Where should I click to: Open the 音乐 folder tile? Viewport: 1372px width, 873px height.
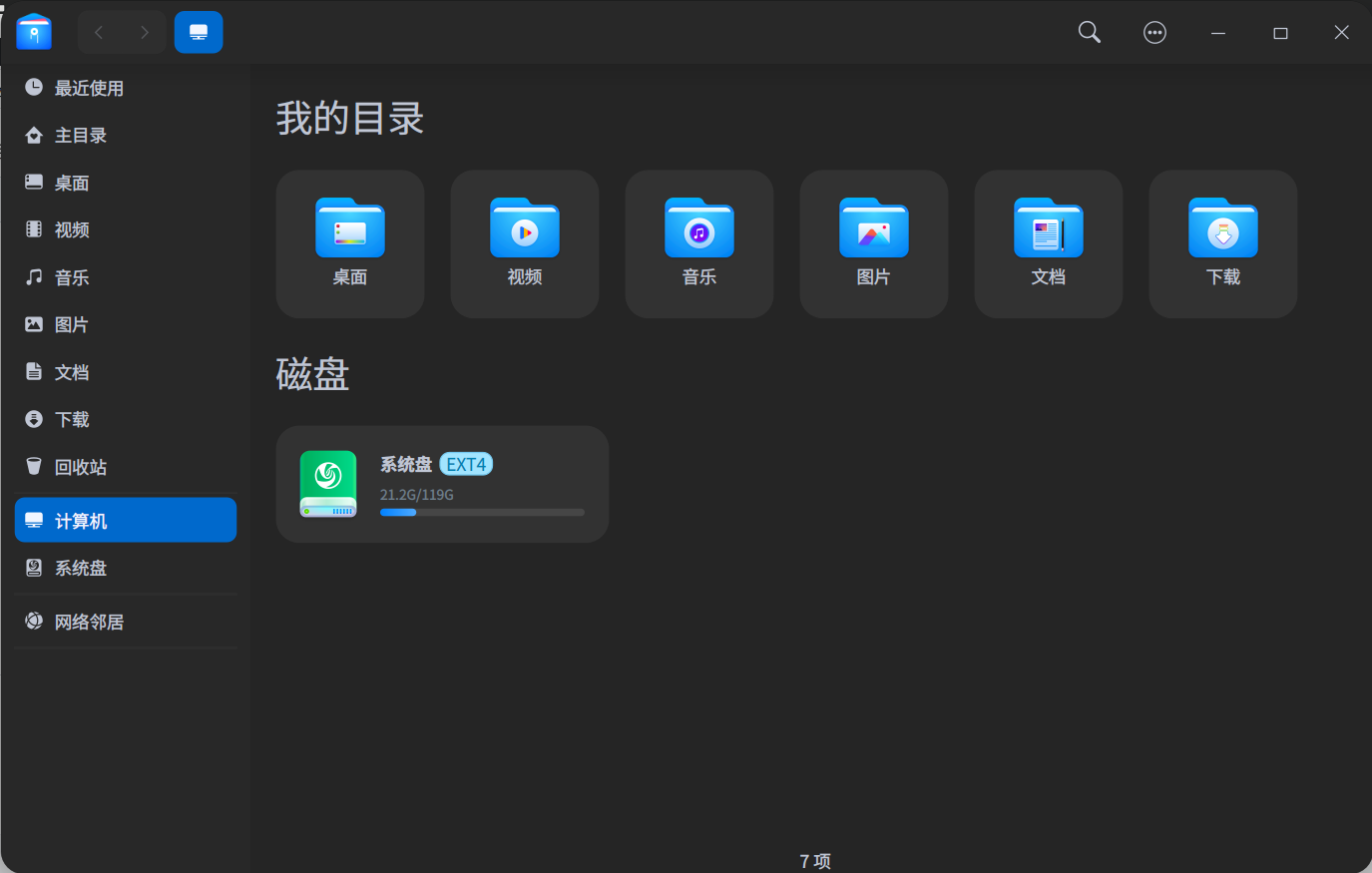(699, 243)
